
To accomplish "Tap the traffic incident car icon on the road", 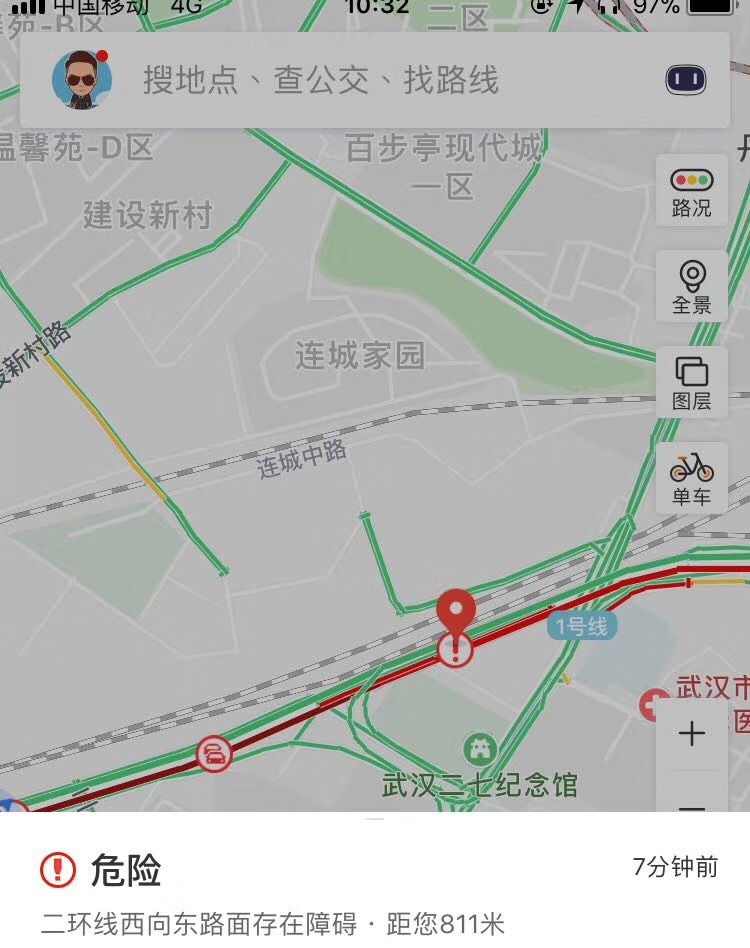I will 214,753.
